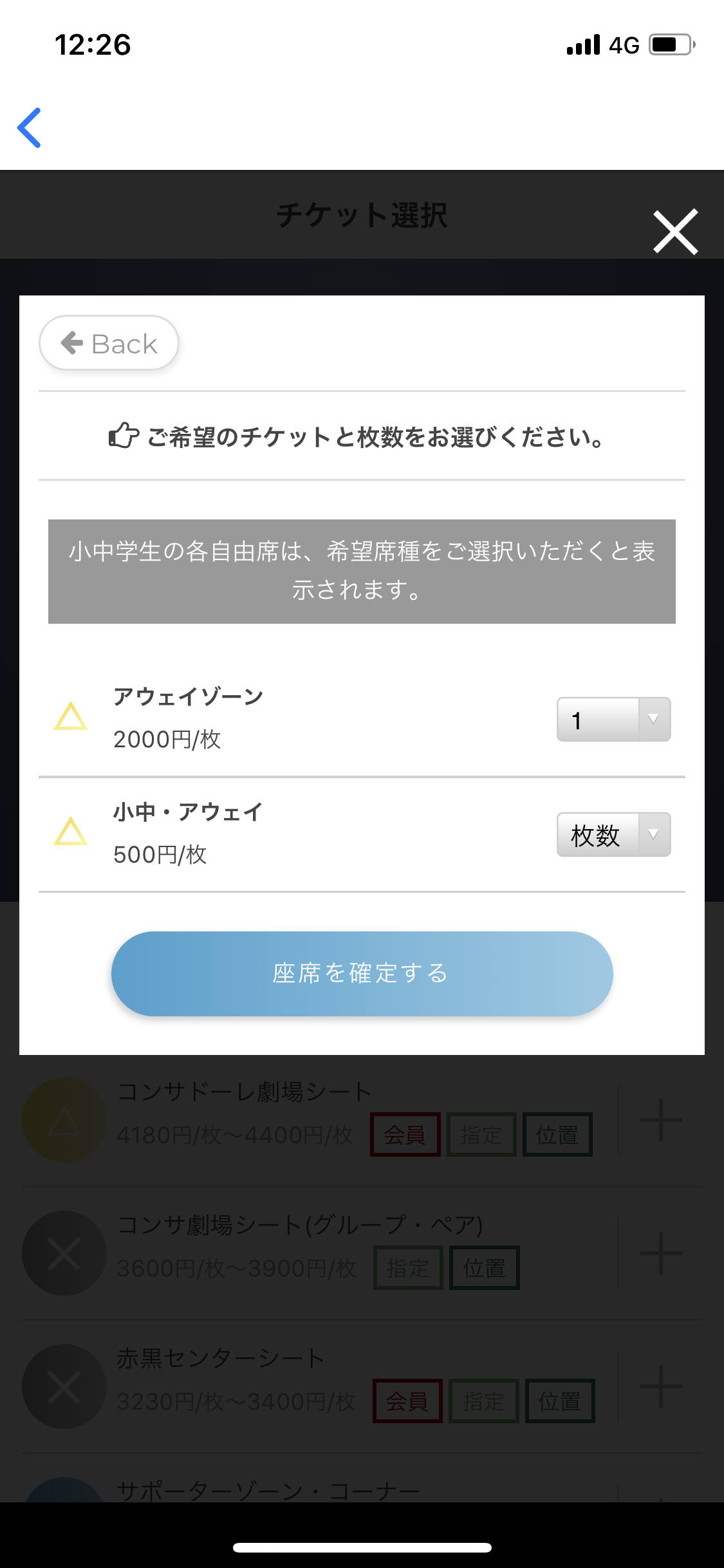The image size is (724, 1568).
Task: Open 枚数 dropdown for 小中・アウェイ
Action: tap(613, 835)
